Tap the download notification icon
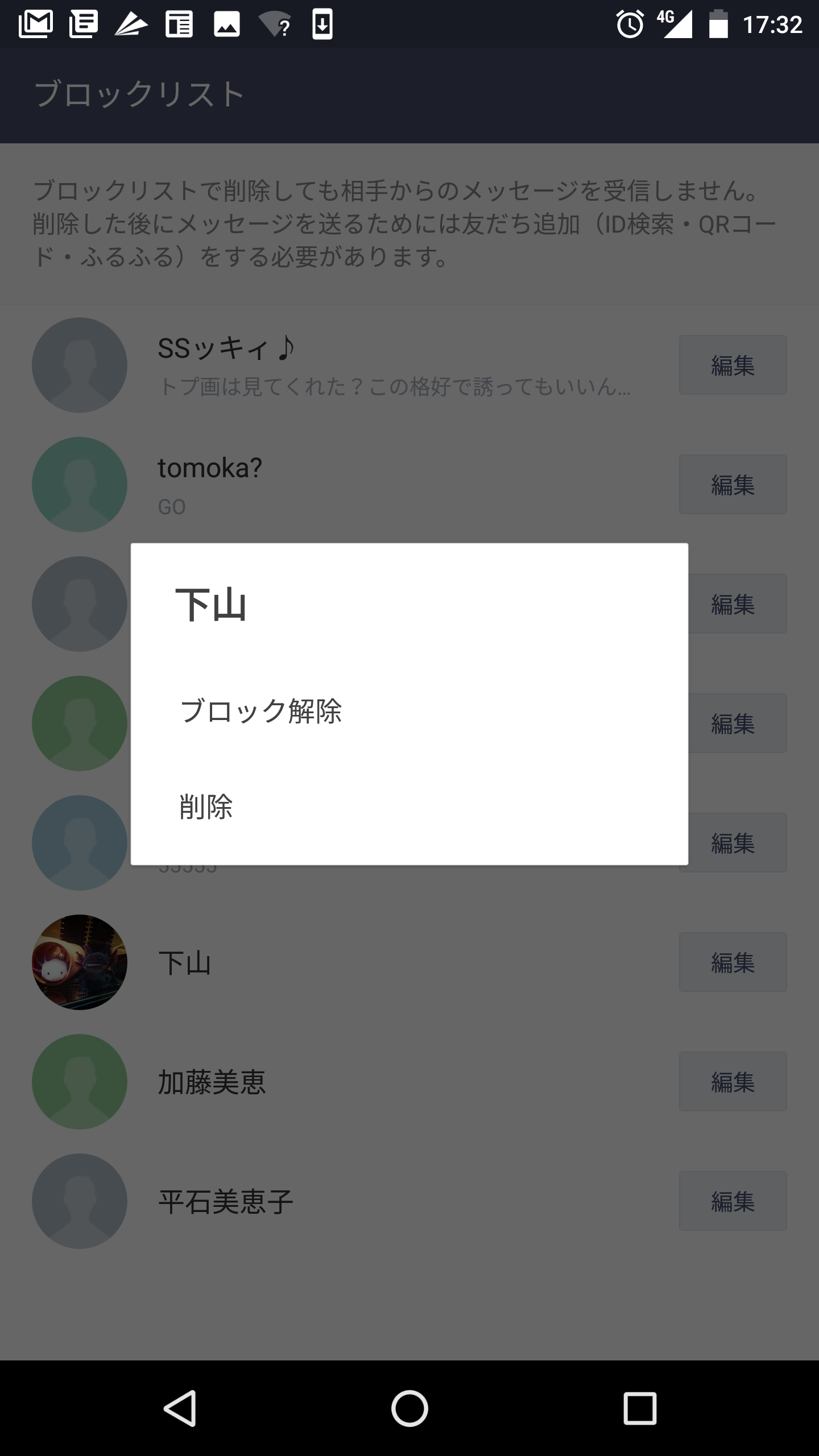 point(321,25)
